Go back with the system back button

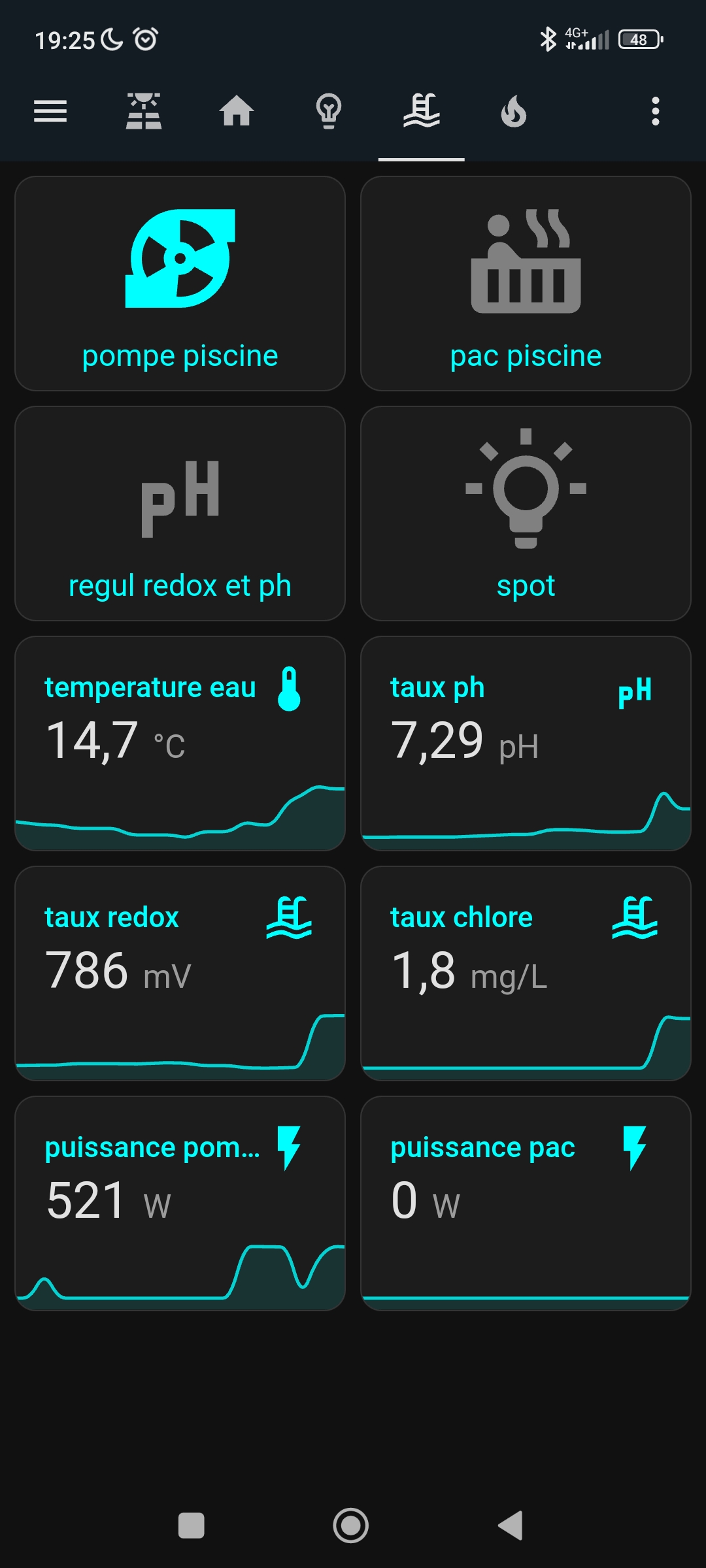click(x=511, y=1526)
